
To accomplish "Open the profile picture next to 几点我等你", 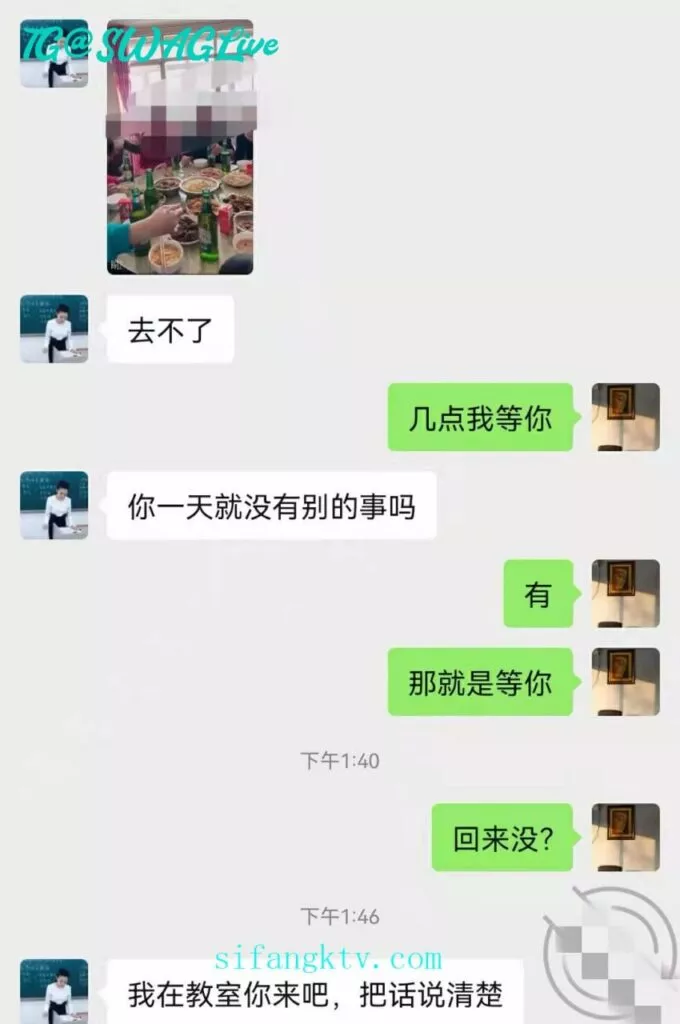I will [625, 417].
